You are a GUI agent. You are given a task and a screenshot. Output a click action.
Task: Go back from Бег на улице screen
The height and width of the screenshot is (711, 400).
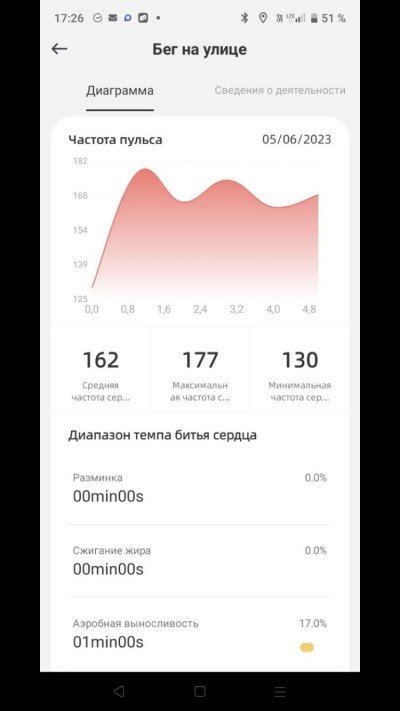(x=59, y=49)
